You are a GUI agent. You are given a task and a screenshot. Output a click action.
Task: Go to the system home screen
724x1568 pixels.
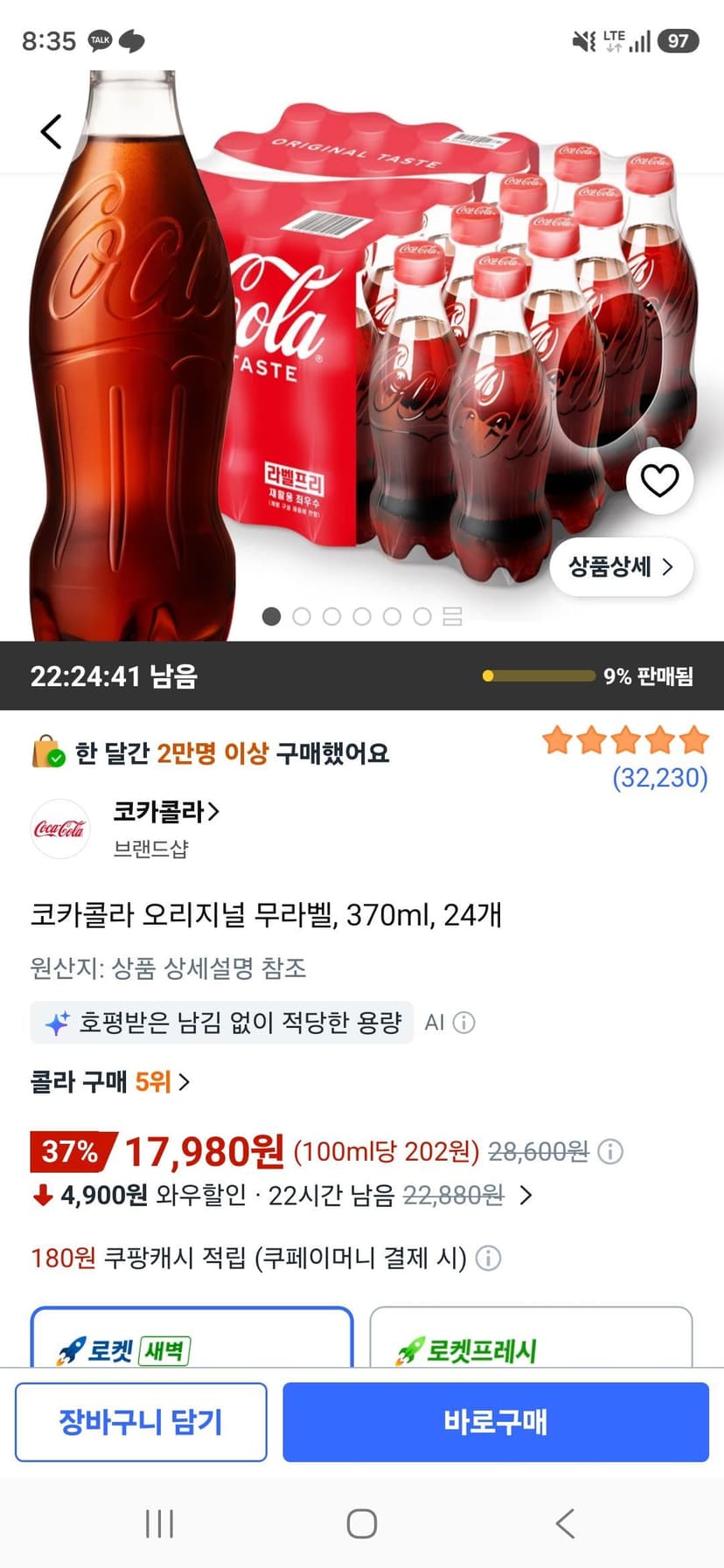[x=362, y=1523]
